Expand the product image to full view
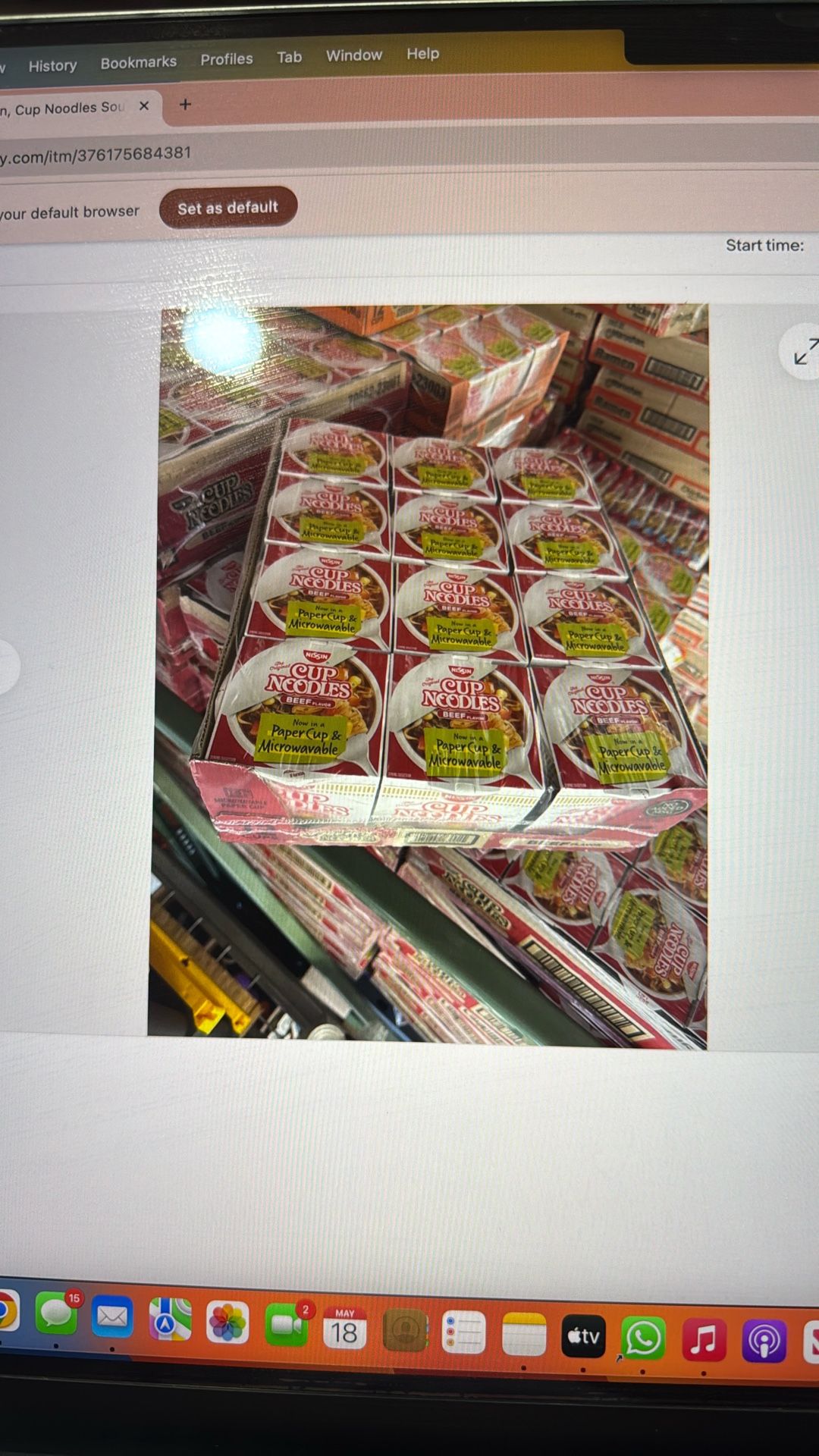The height and width of the screenshot is (1456, 819). pos(804,352)
